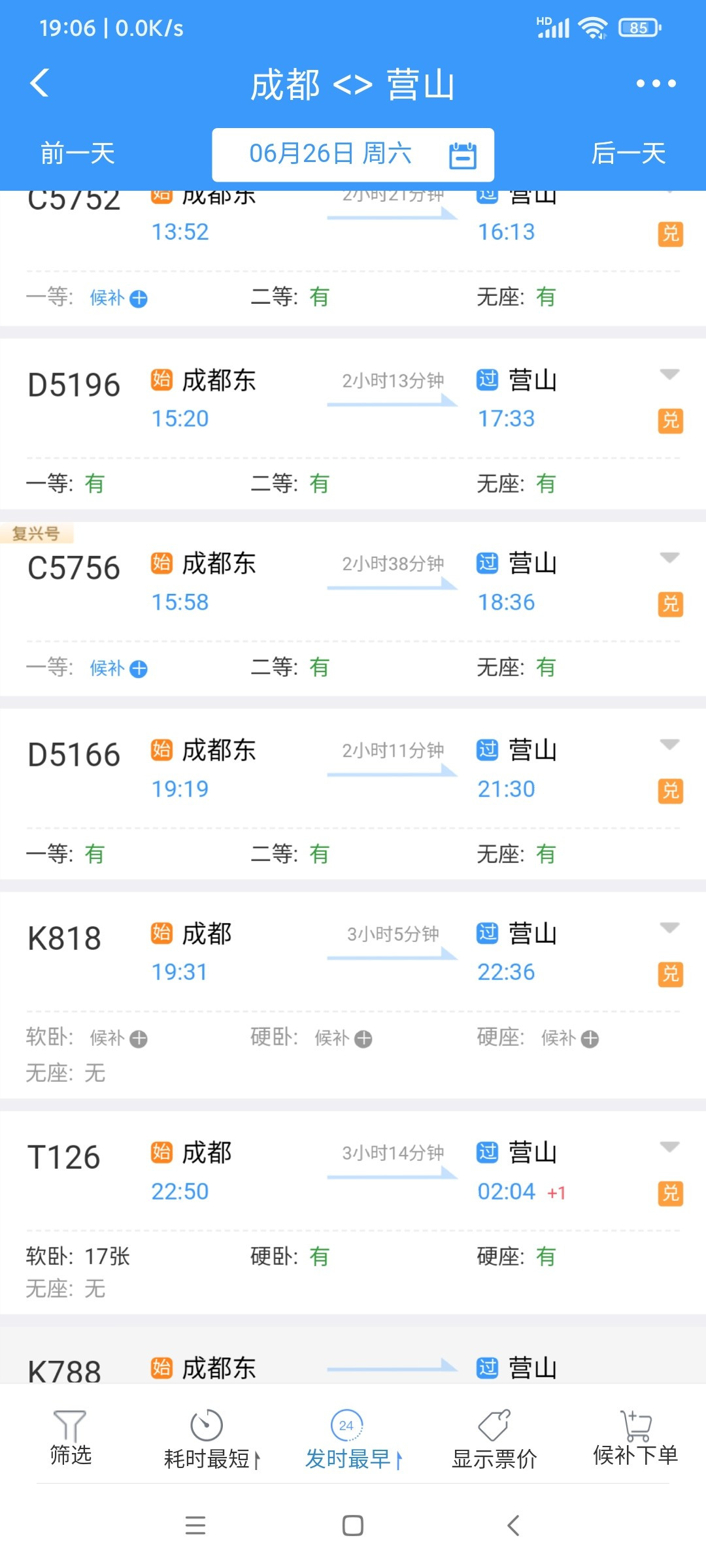
Task: Open the date picker showing 06月26日 周六
Action: tap(353, 155)
